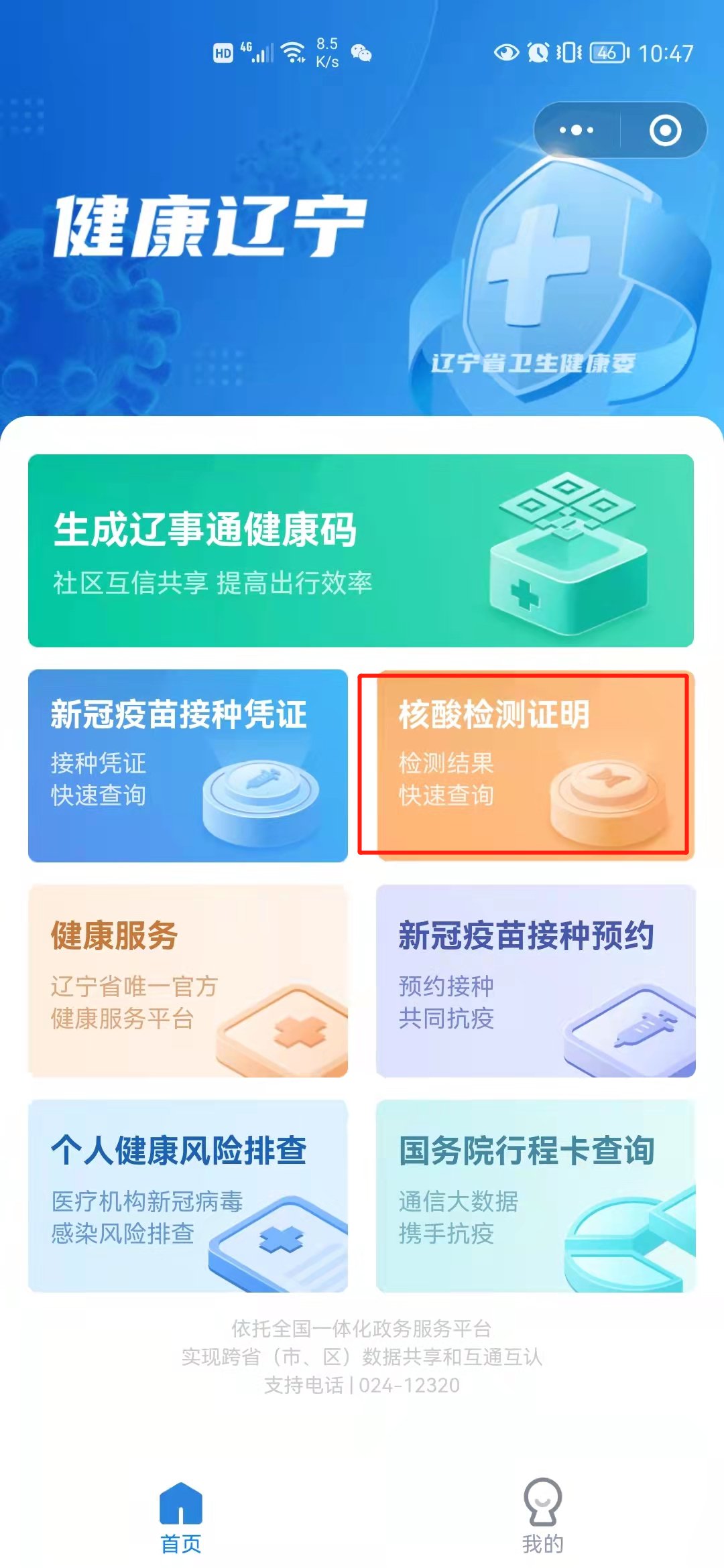Open 个人健康风险排查 card

click(188, 1195)
